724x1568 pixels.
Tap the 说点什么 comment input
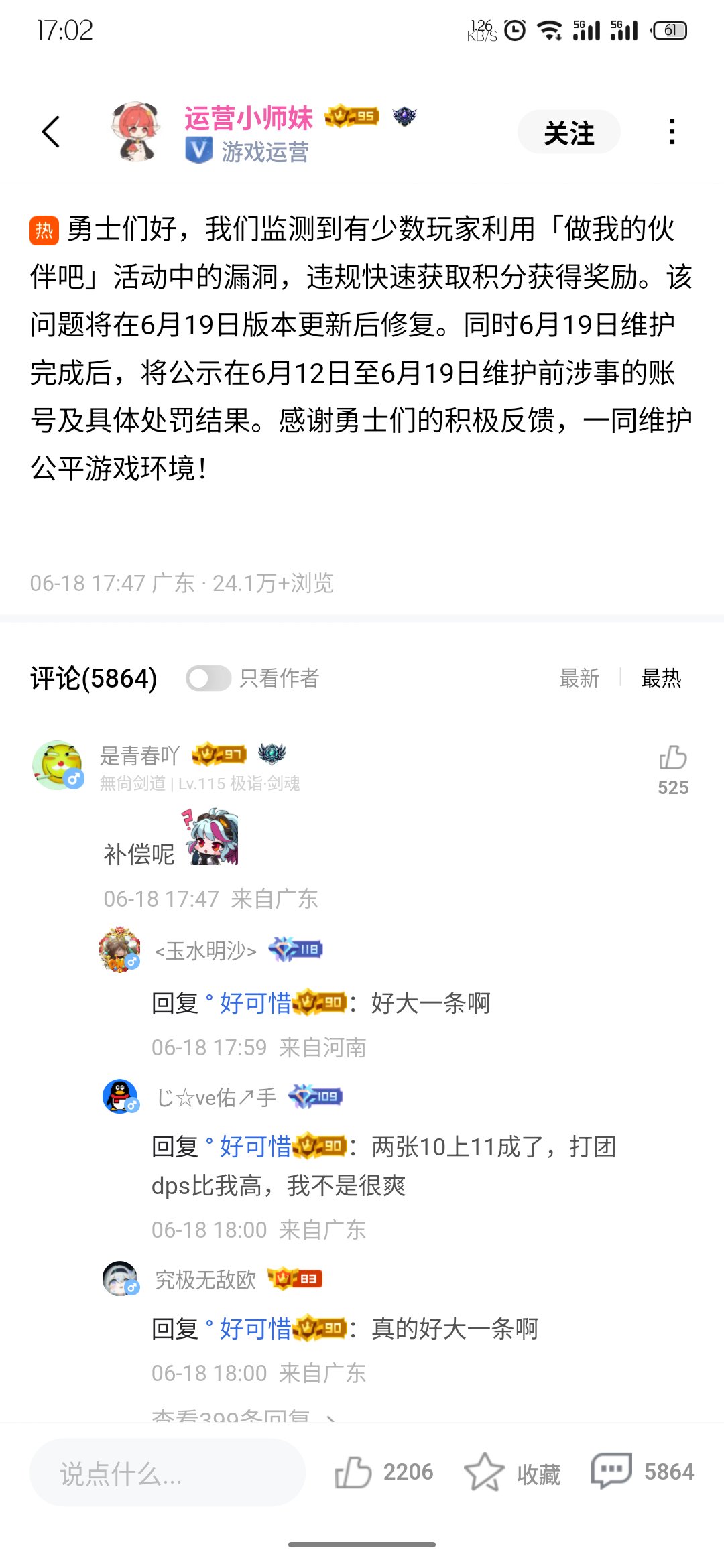click(167, 1473)
